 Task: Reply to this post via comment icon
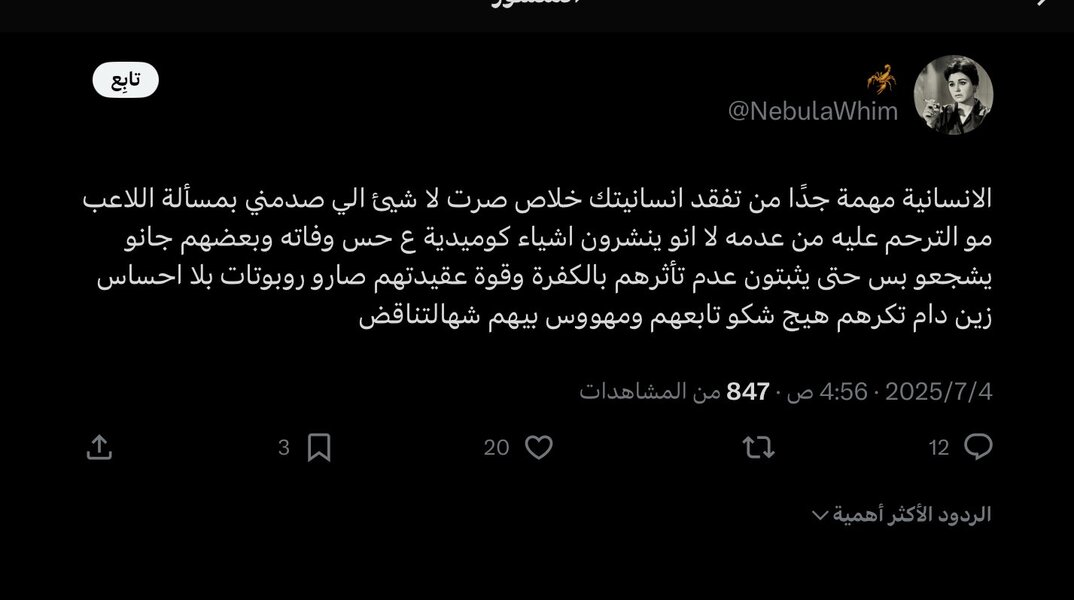point(977,447)
